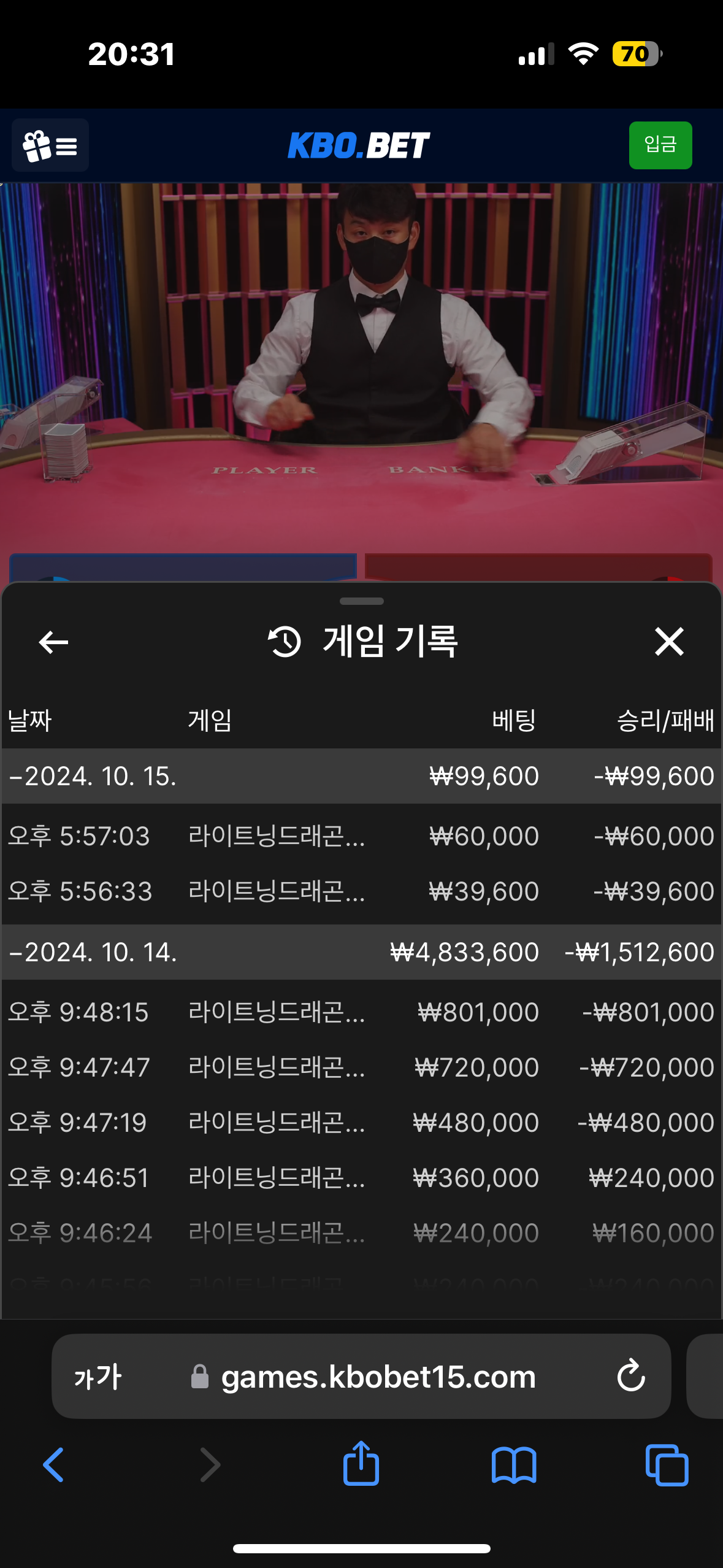Screen dimensions: 723x1568
Task: Open the gift and menu button
Action: pos(50,145)
